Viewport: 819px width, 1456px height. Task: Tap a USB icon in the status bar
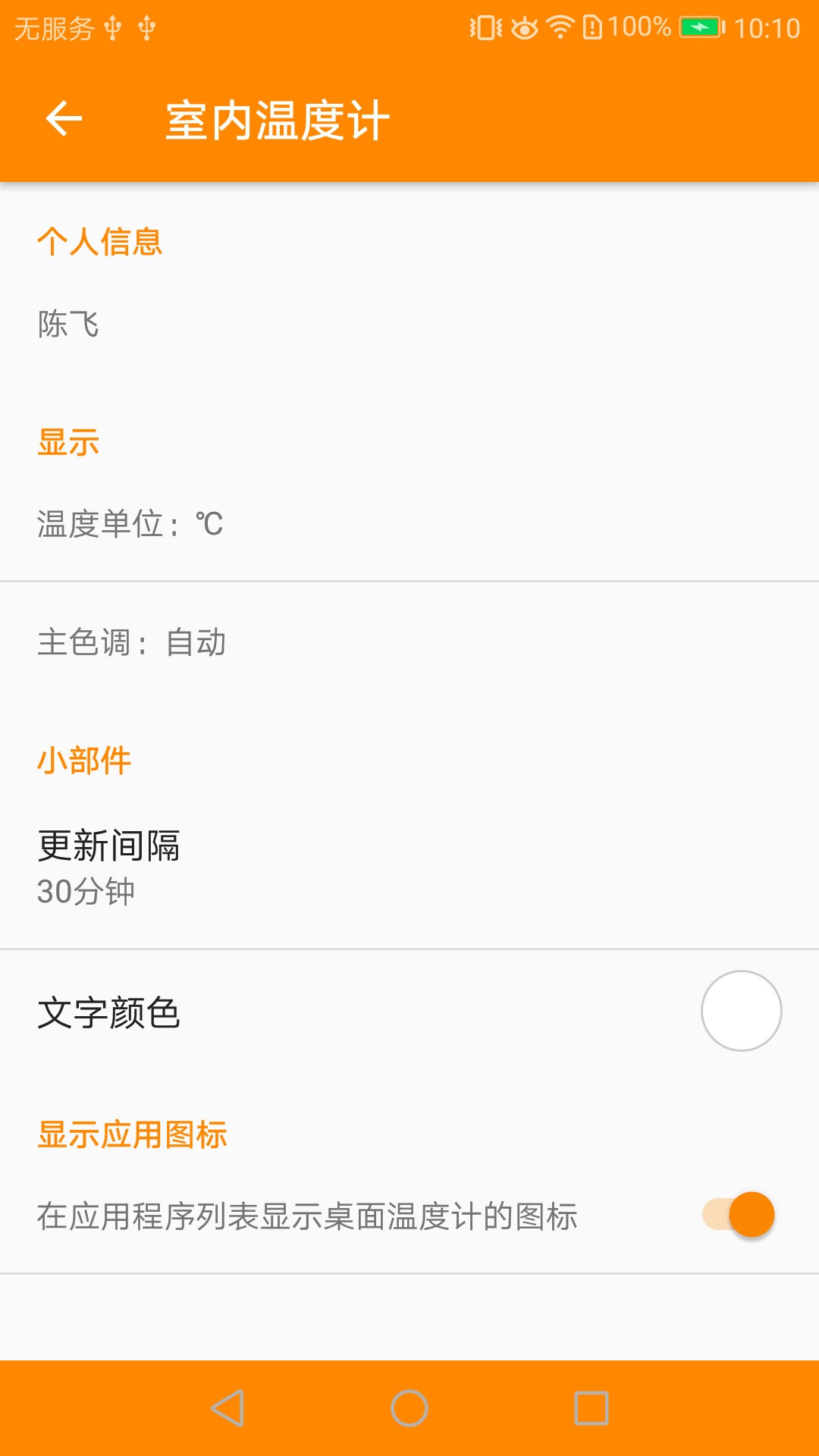112,27
